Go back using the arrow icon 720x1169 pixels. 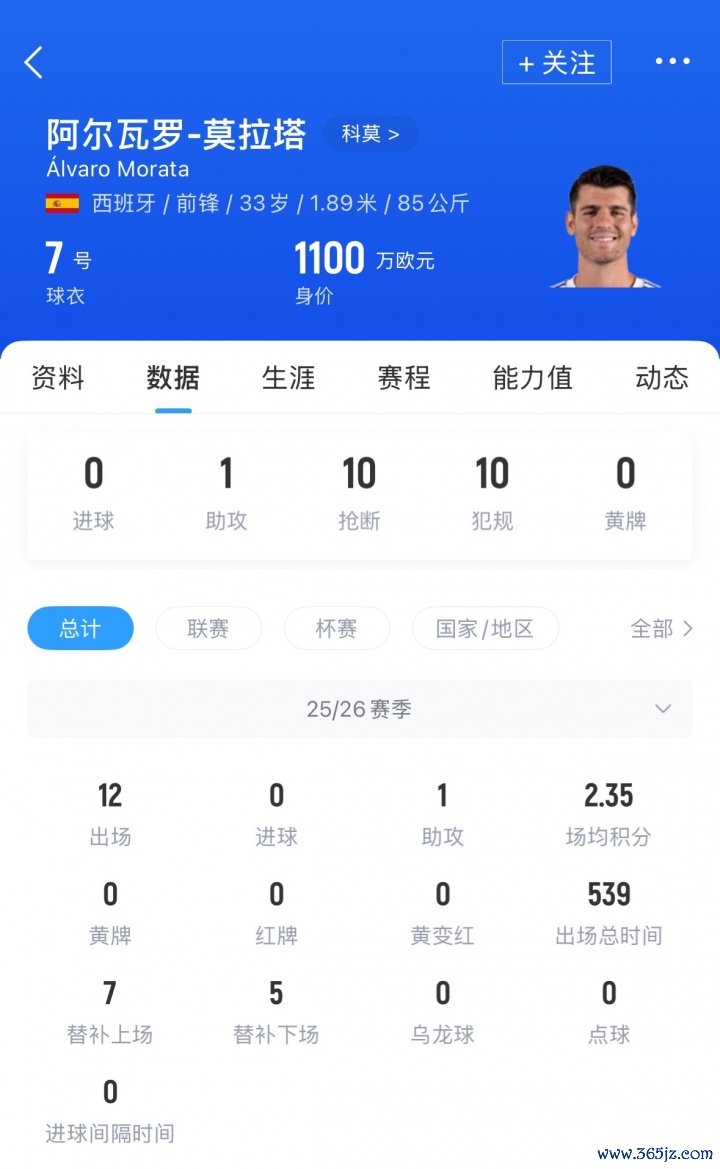tap(34, 62)
